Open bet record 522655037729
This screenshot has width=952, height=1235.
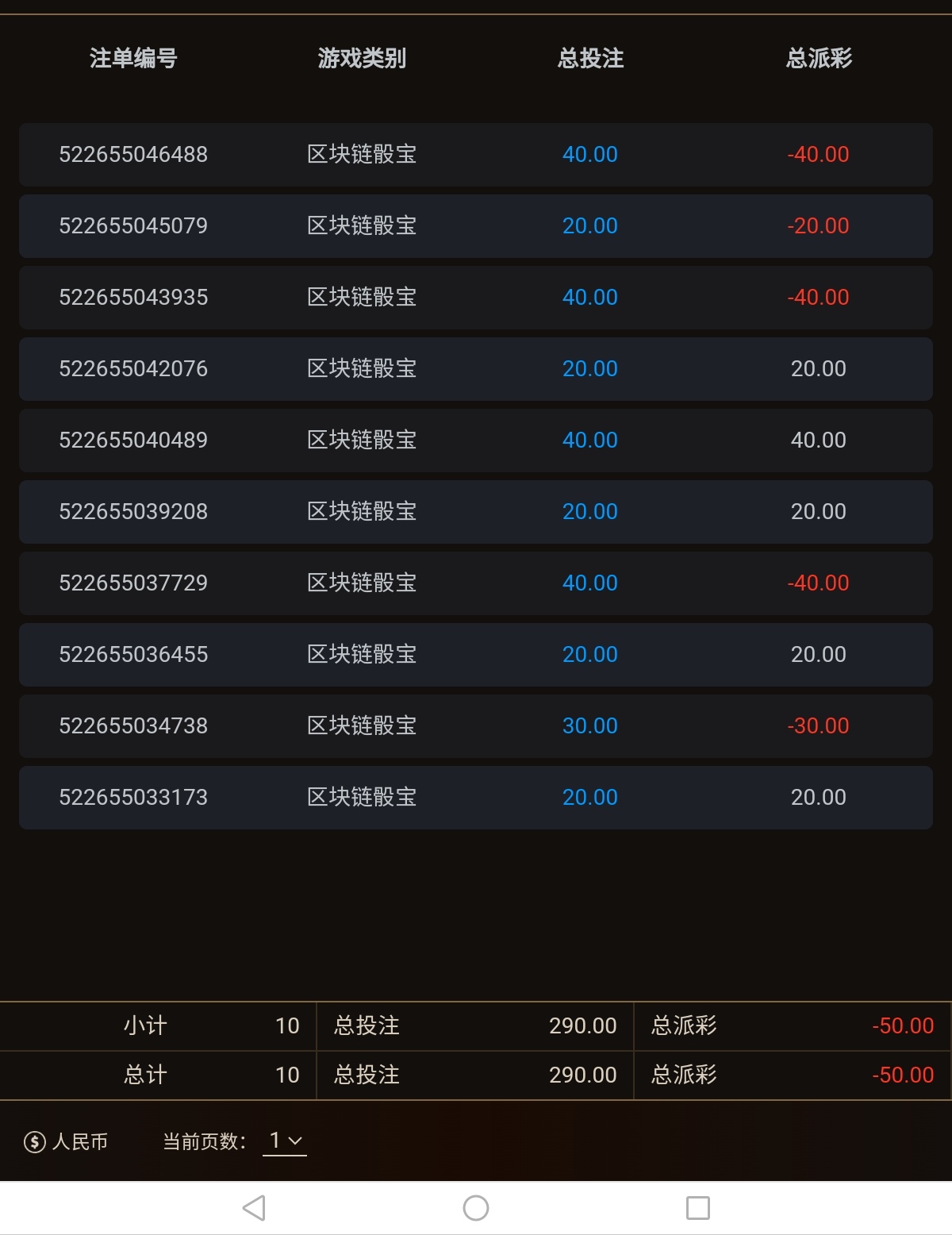[x=133, y=583]
